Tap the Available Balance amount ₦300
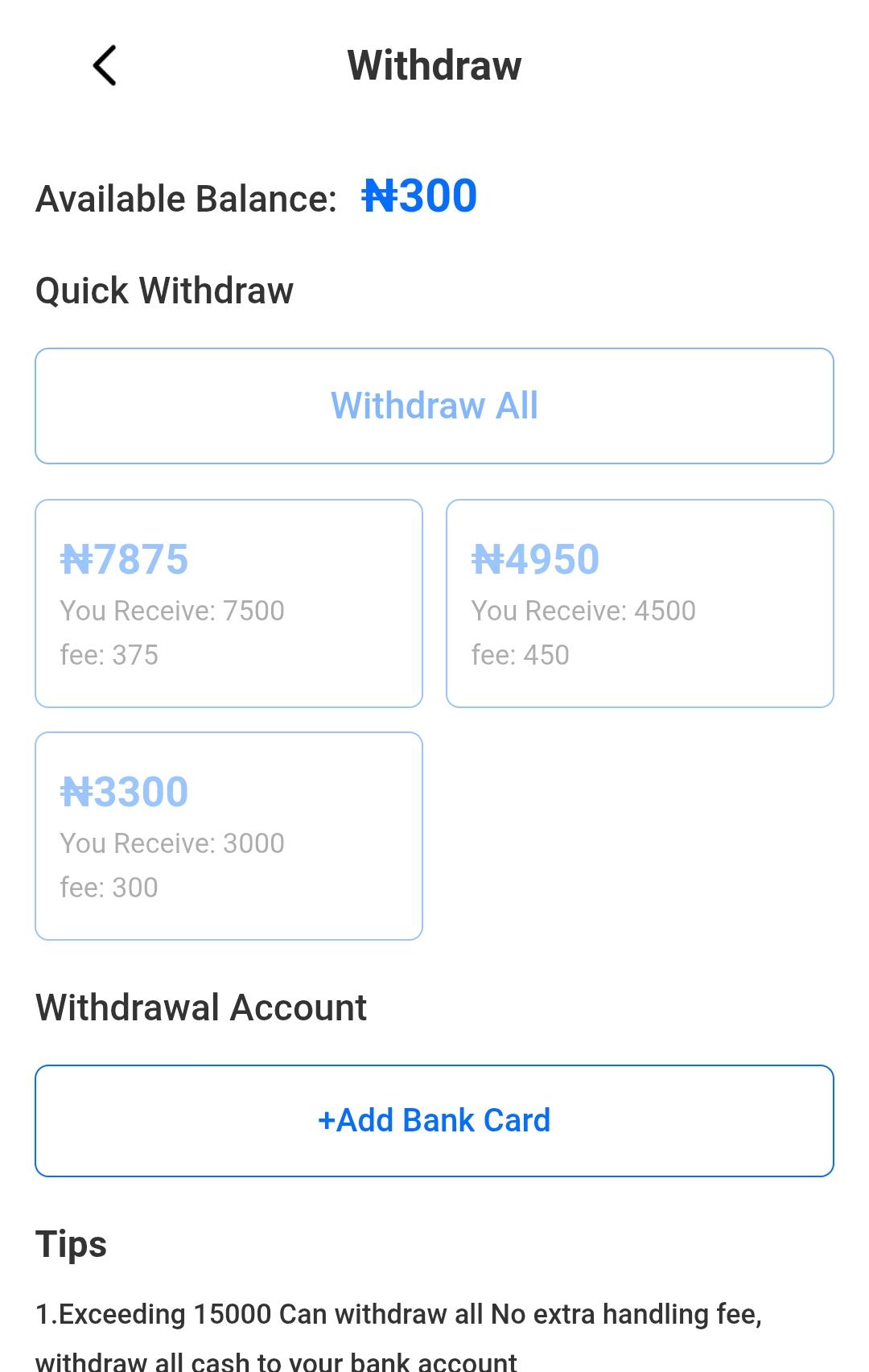The image size is (869, 1372). 418,196
